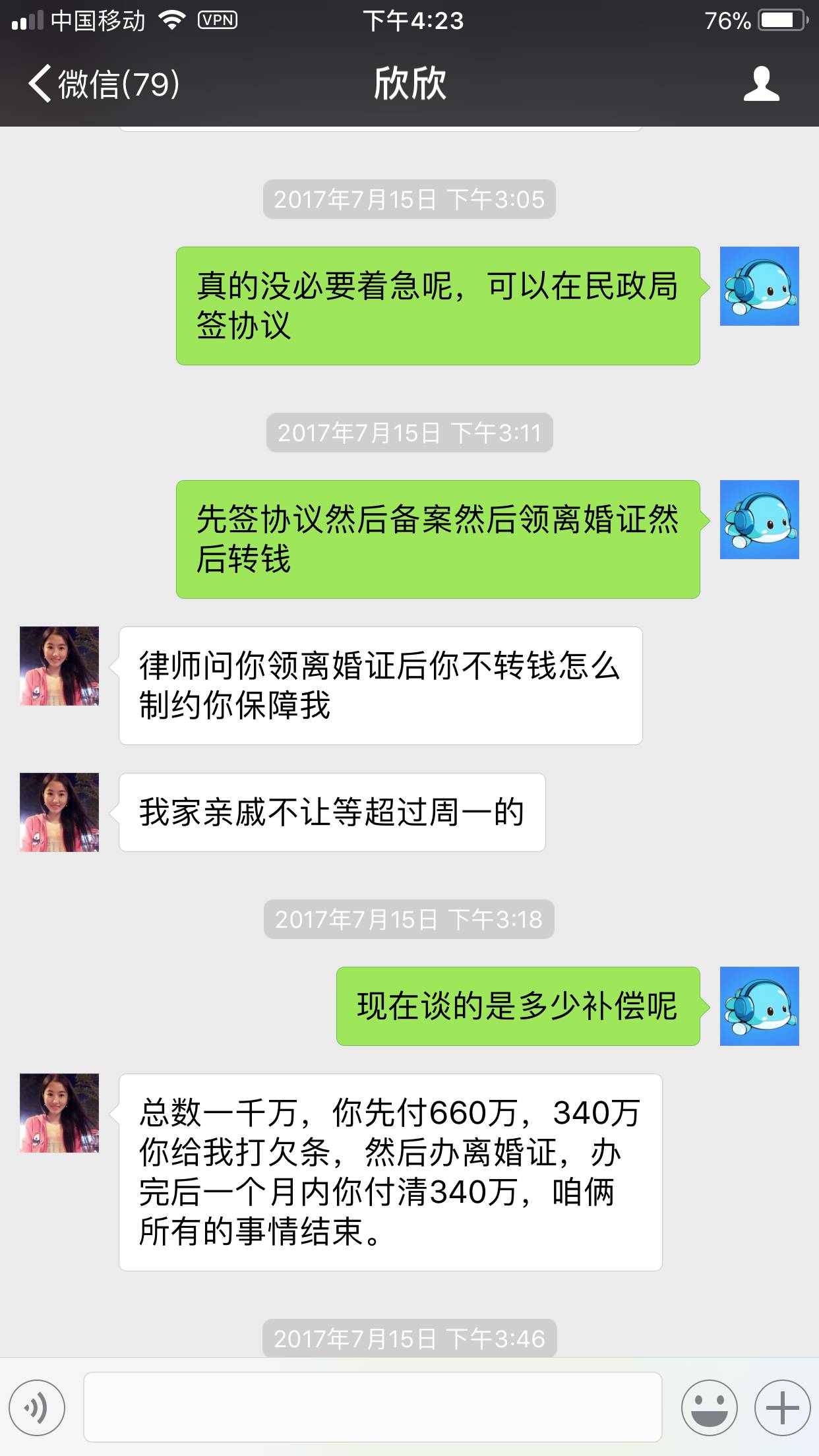Switch to voice message input
Image resolution: width=819 pixels, height=1456 pixels.
37,1408
